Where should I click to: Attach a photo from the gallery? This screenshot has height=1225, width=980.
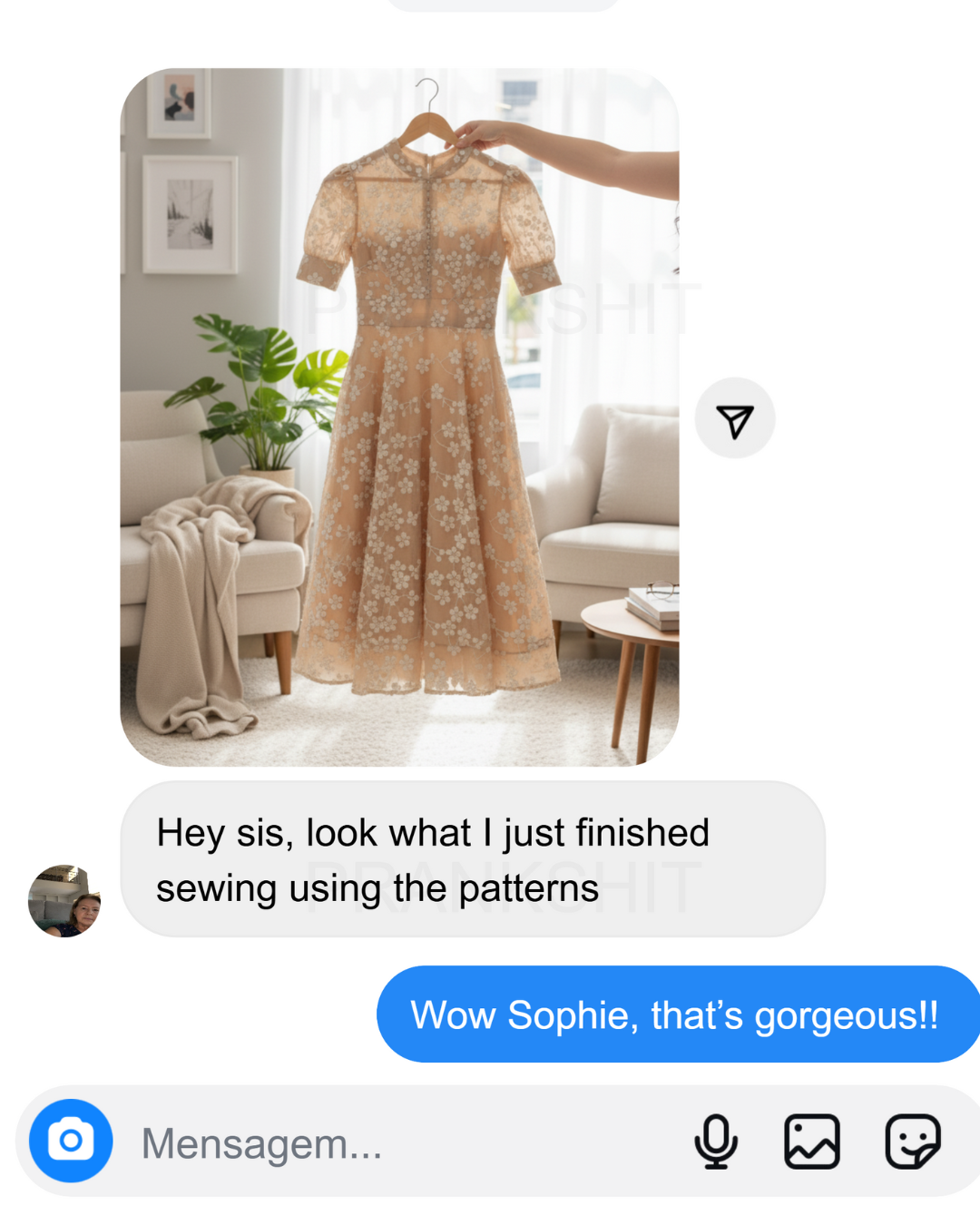pyautogui.click(x=812, y=1142)
